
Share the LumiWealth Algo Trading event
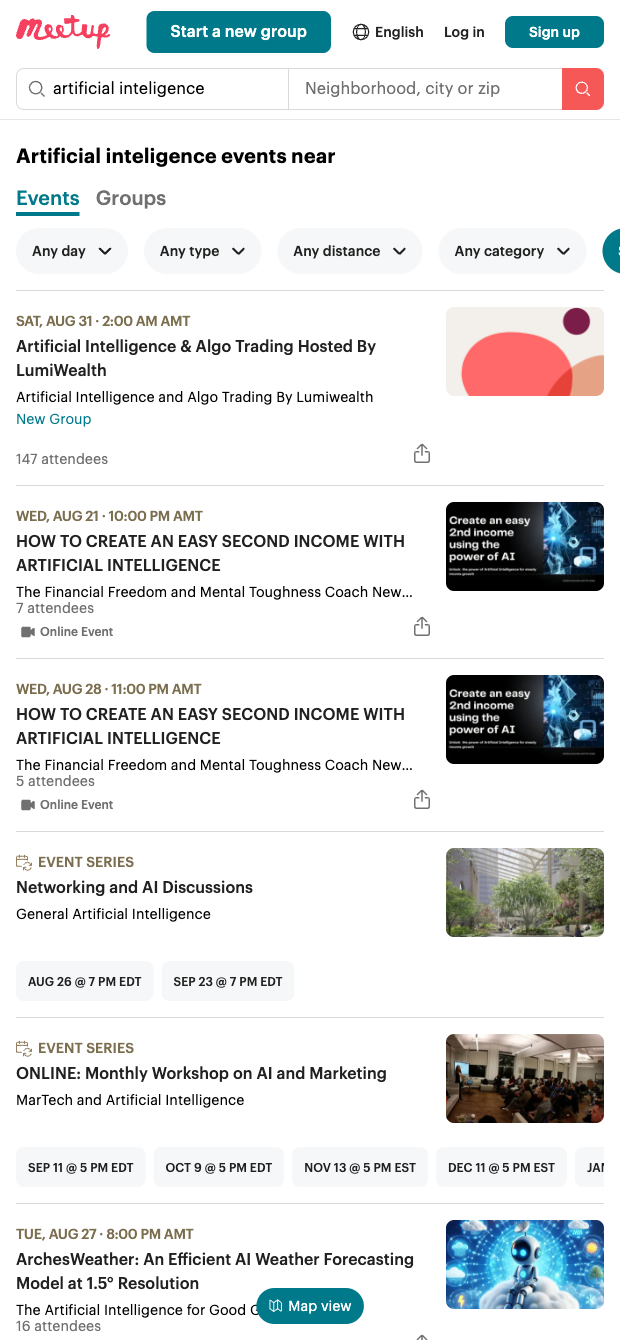(422, 454)
